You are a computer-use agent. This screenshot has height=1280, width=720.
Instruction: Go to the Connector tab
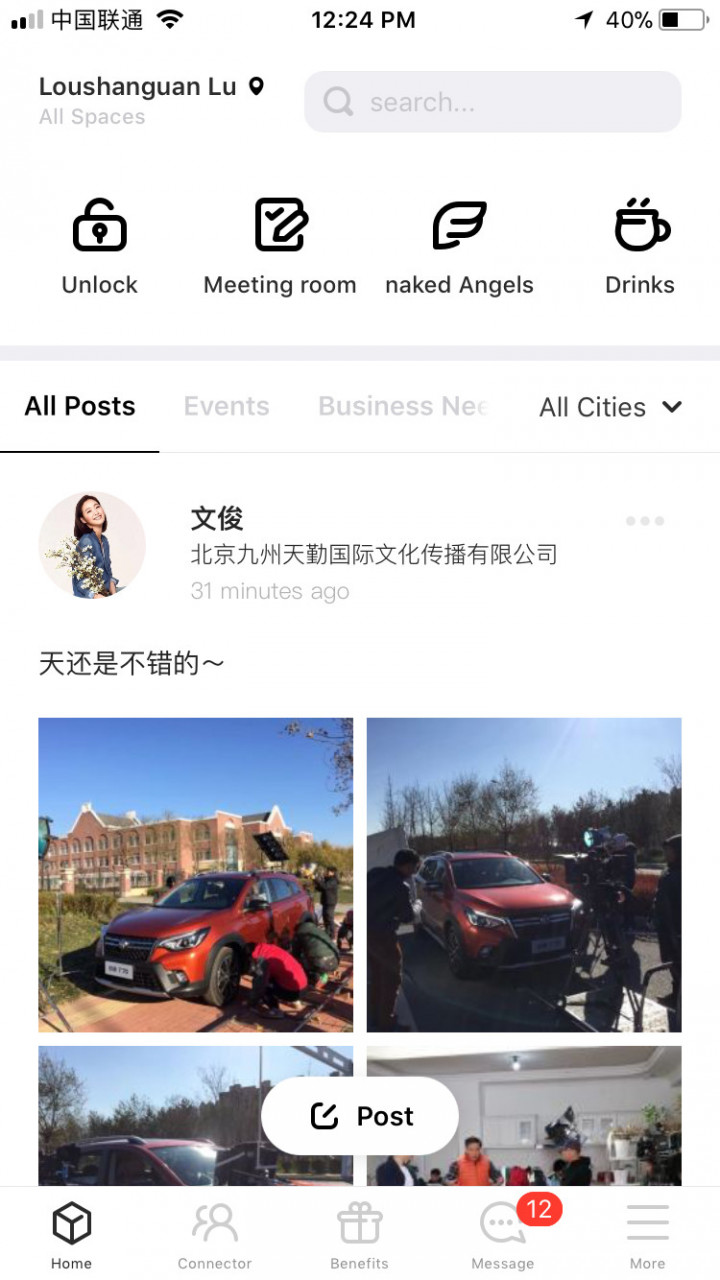(x=215, y=1235)
